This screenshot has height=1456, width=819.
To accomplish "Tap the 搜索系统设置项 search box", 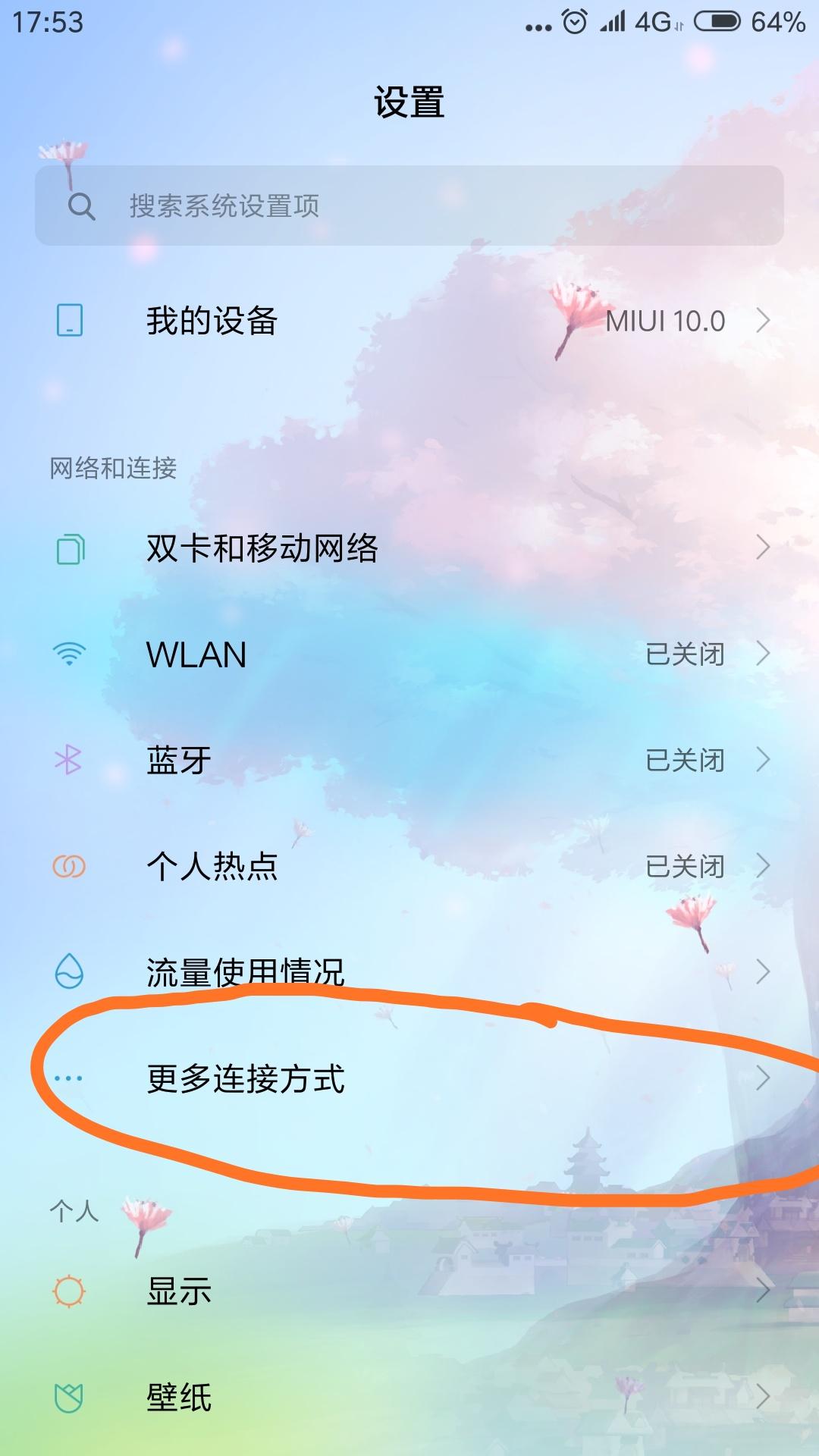I will pyautogui.click(x=409, y=206).
